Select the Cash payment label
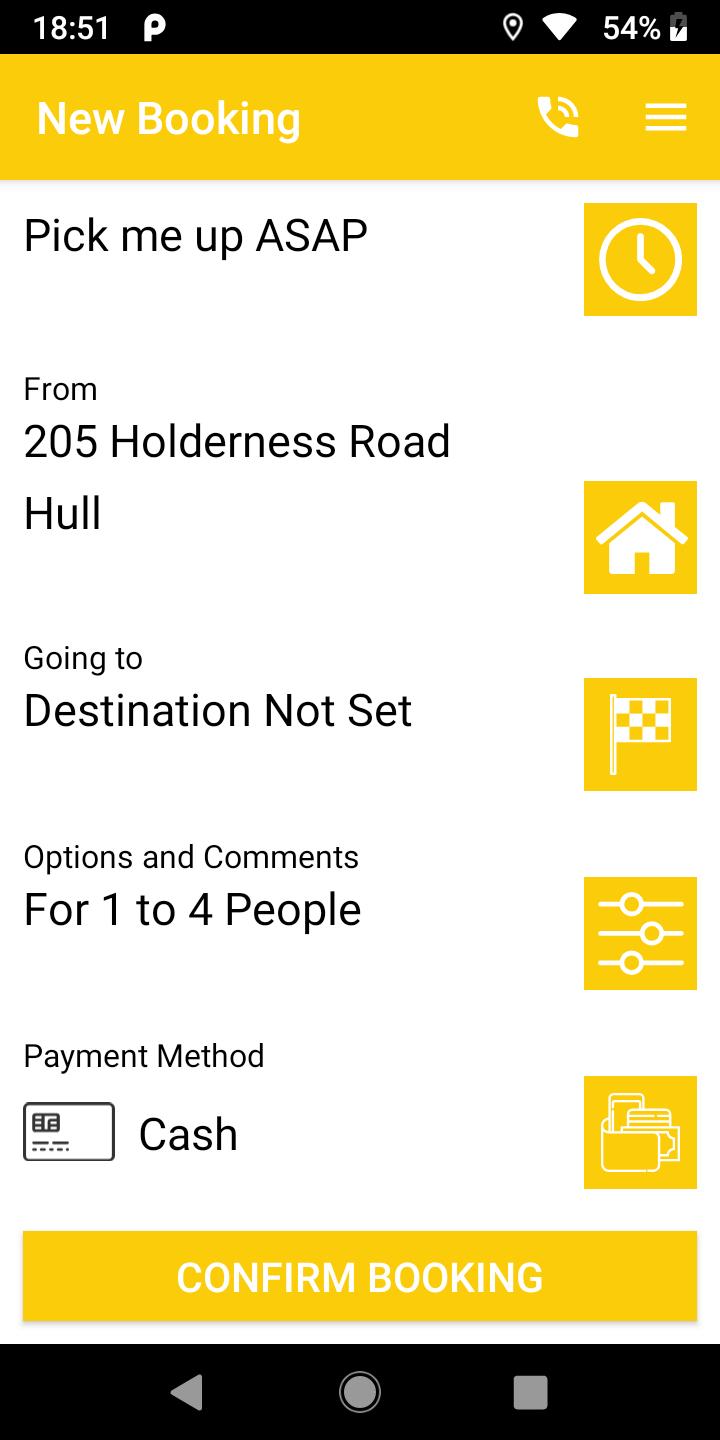The height and width of the screenshot is (1440, 720). coord(188,1133)
